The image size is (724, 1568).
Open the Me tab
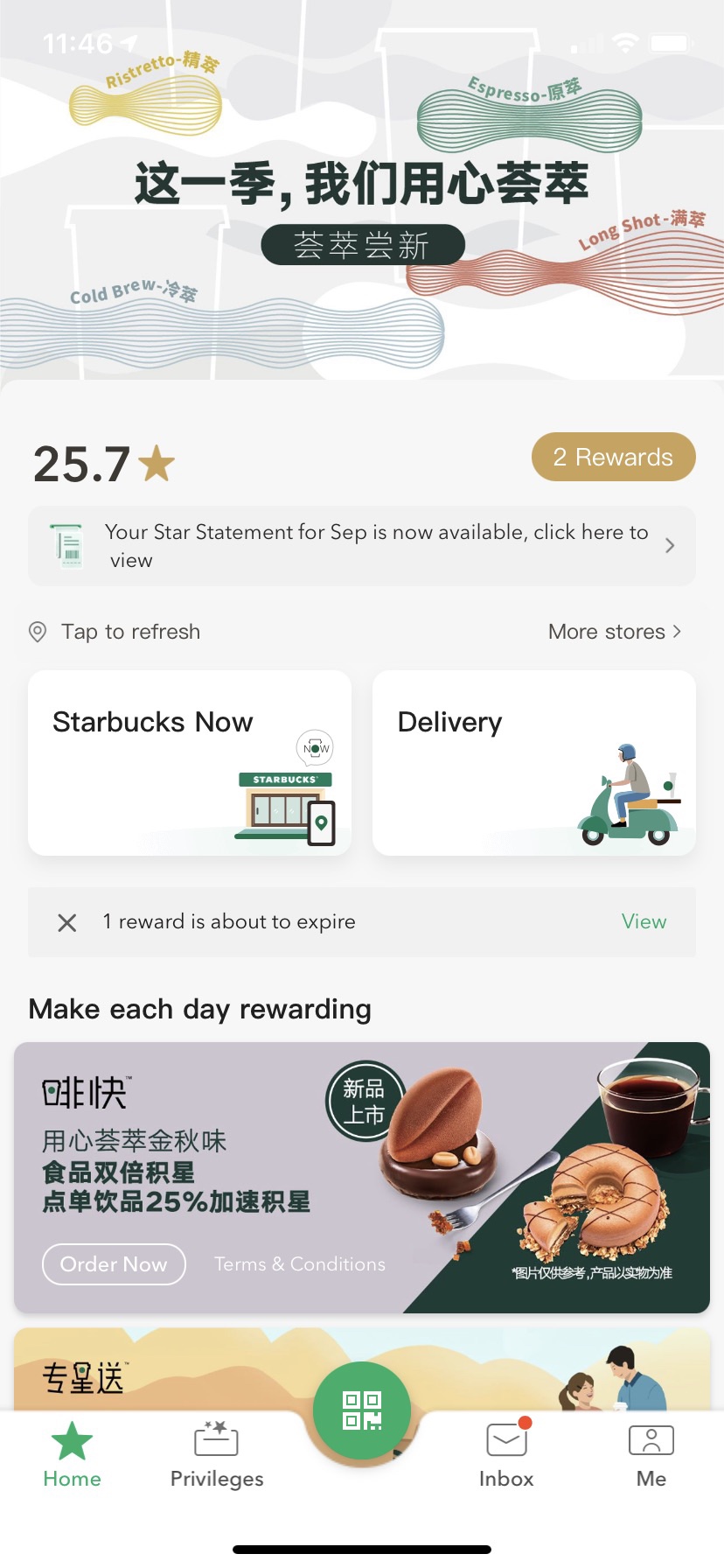click(651, 1454)
